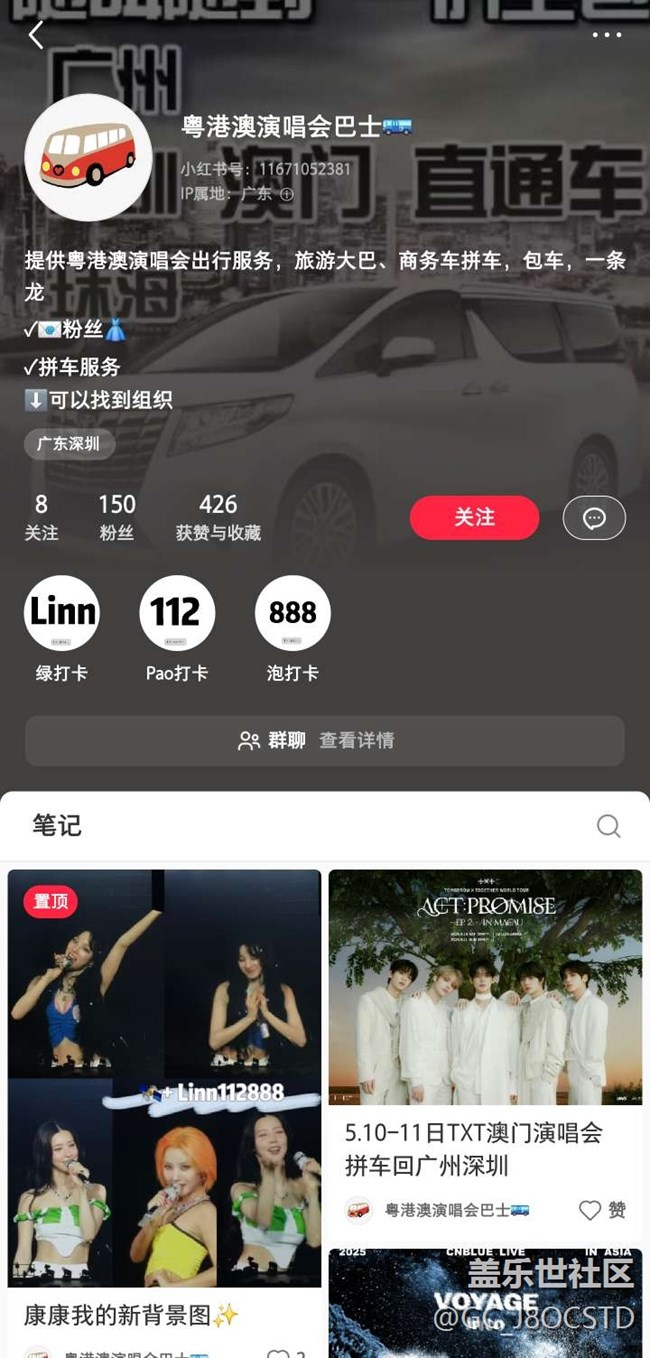
Task: Search this user's notes
Action: coord(608,826)
